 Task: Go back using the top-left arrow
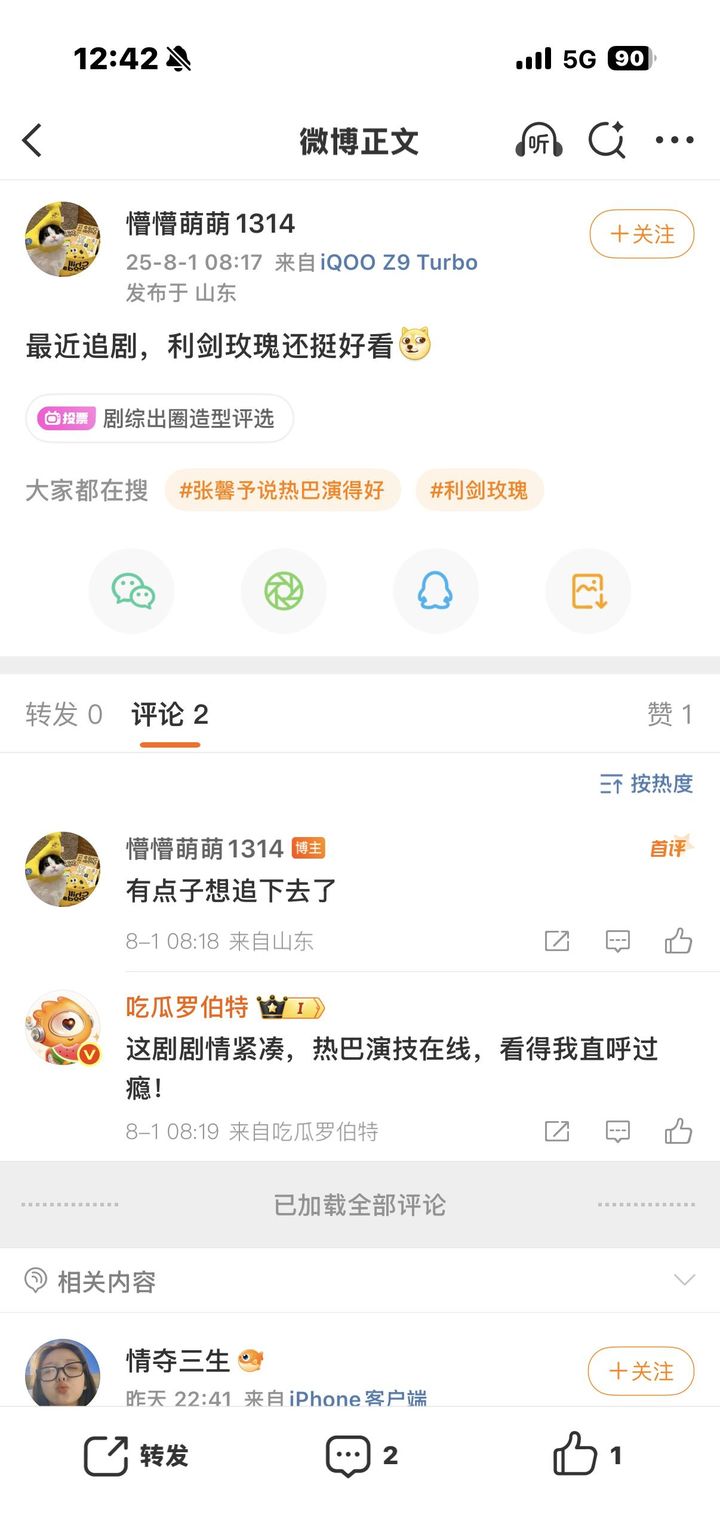(x=32, y=141)
